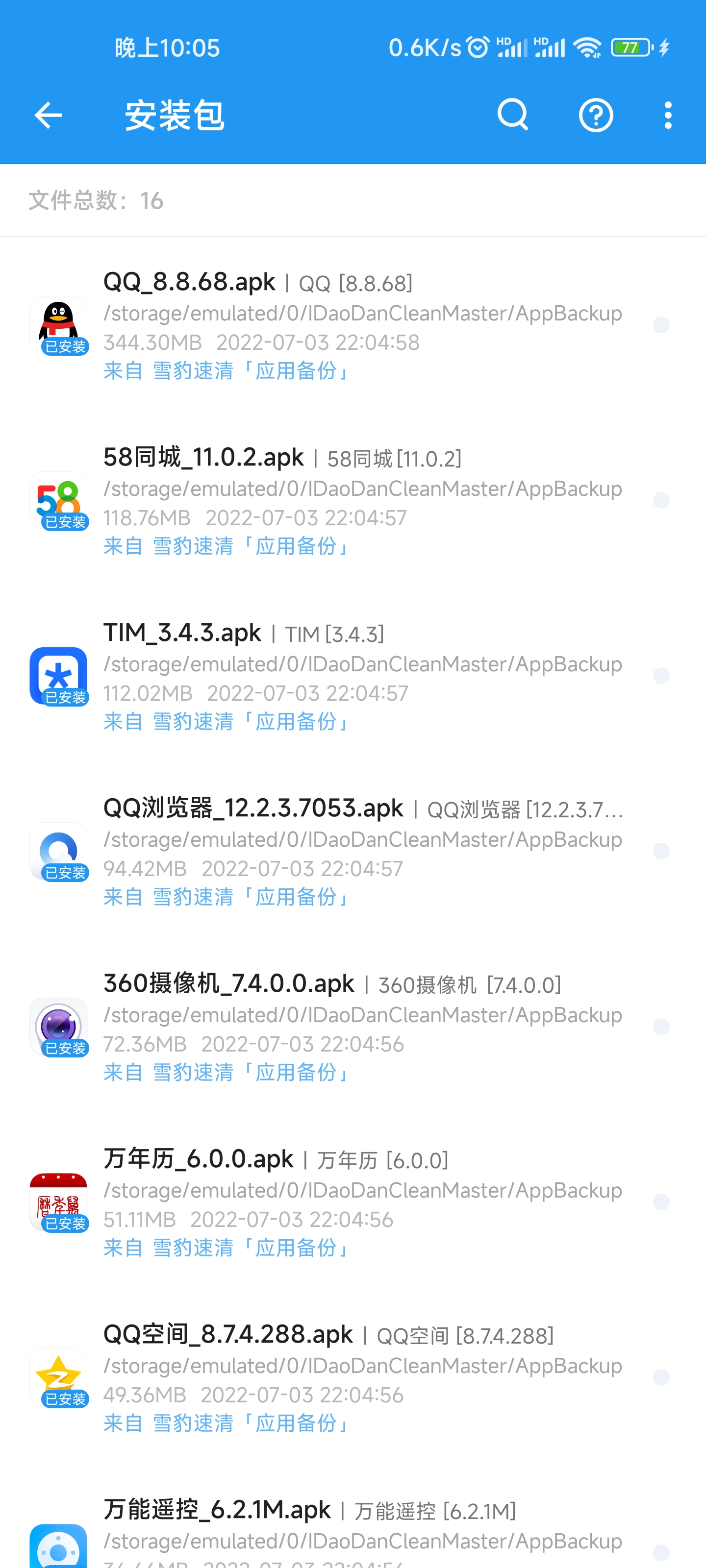Select the TIM app icon
The width and height of the screenshot is (706, 1568).
coord(58,677)
